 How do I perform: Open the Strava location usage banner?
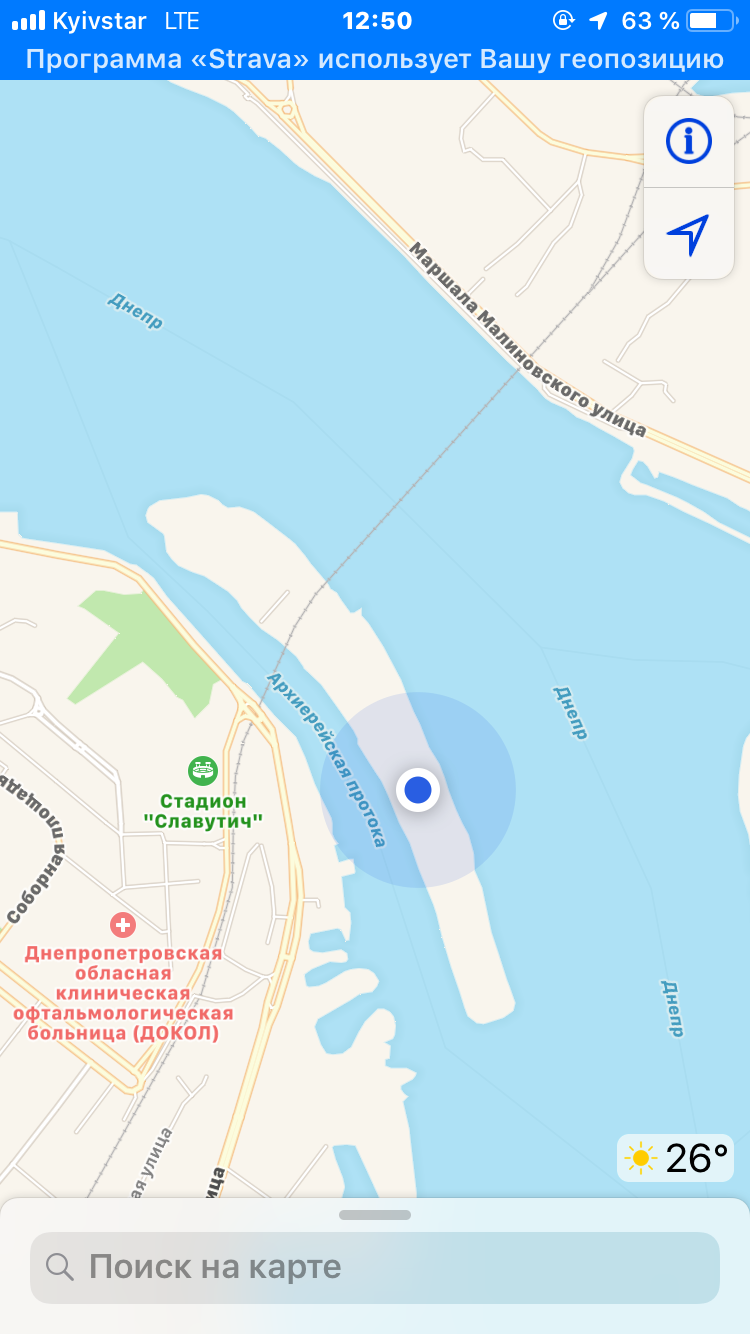pyautogui.click(x=375, y=60)
